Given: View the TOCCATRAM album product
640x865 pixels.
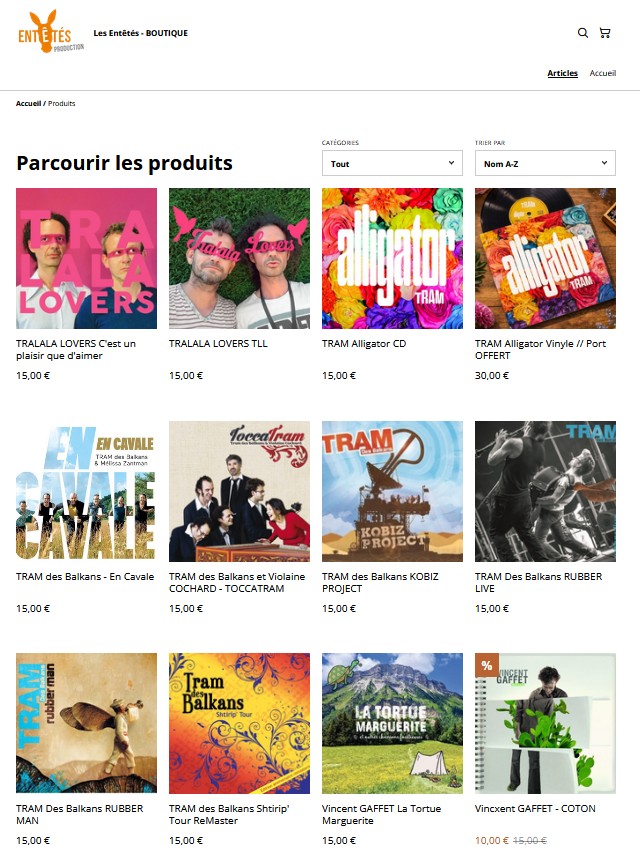Looking at the screenshot, I should click(x=239, y=491).
